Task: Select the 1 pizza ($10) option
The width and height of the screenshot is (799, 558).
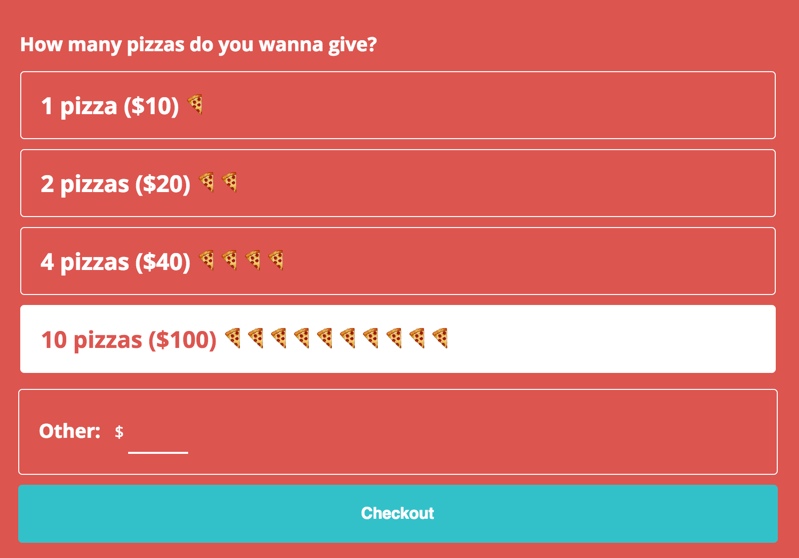Action: pyautogui.click(x=397, y=105)
